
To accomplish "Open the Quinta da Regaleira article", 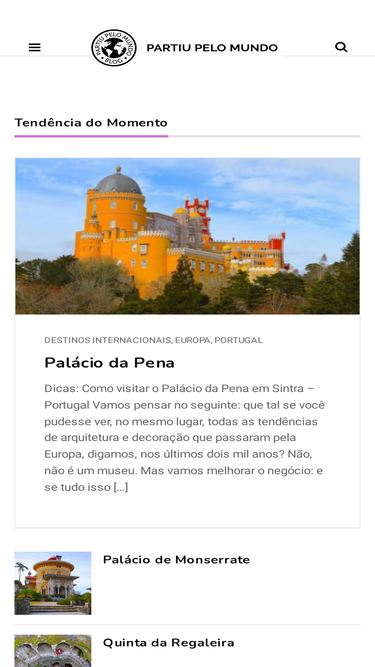I will click(x=168, y=643).
